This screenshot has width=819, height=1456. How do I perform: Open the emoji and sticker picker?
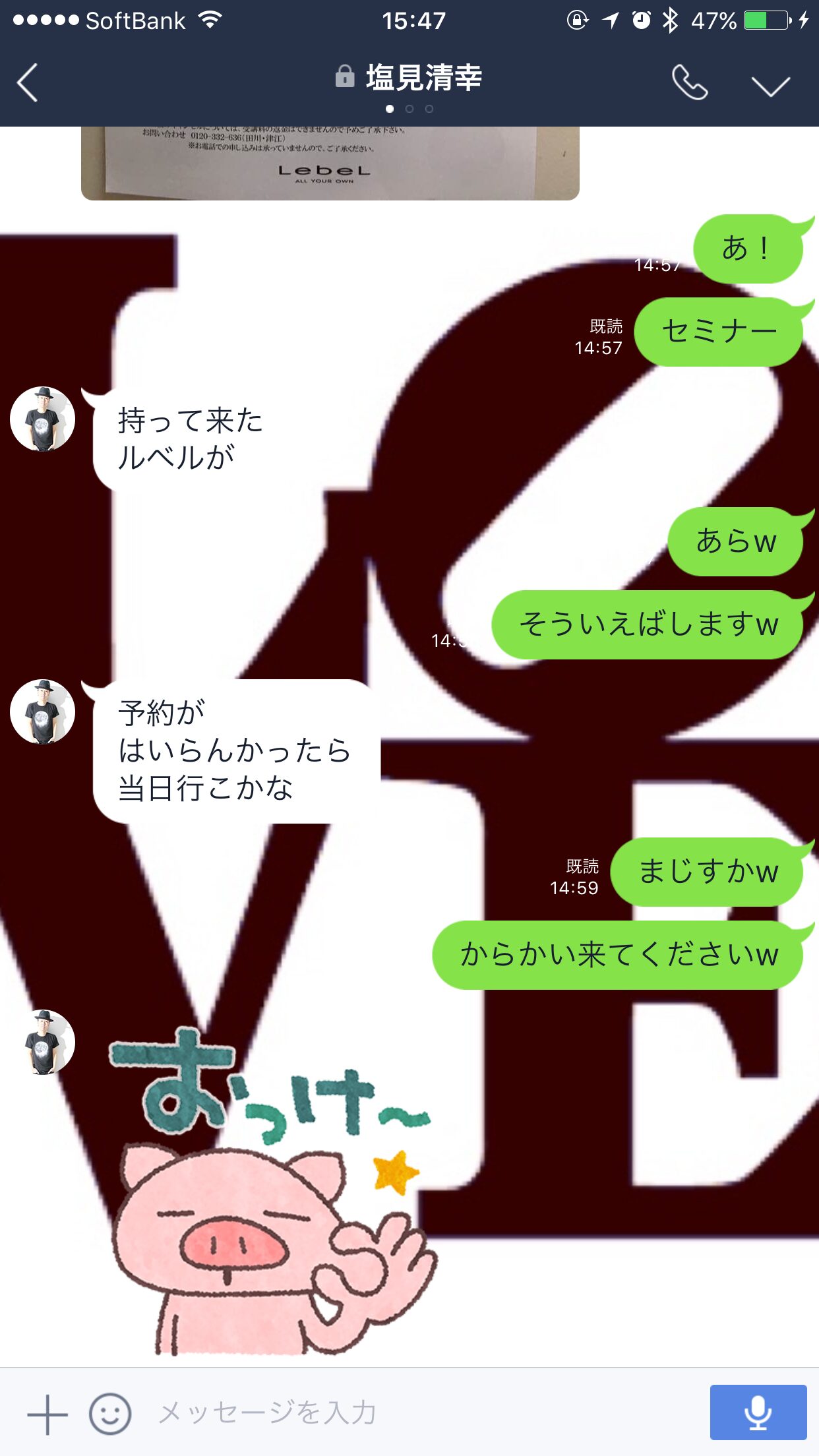coord(110,1414)
